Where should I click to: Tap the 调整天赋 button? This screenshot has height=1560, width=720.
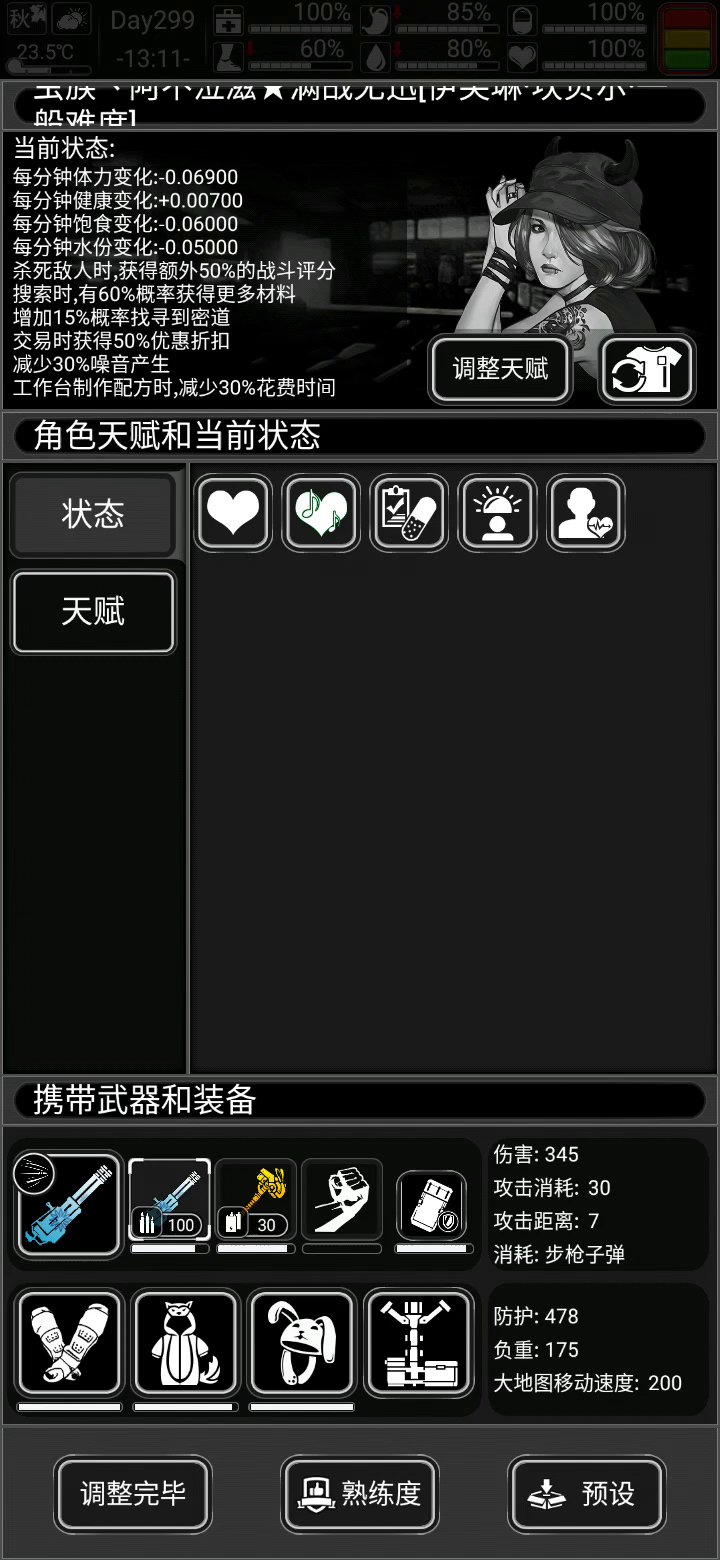pyautogui.click(x=501, y=369)
